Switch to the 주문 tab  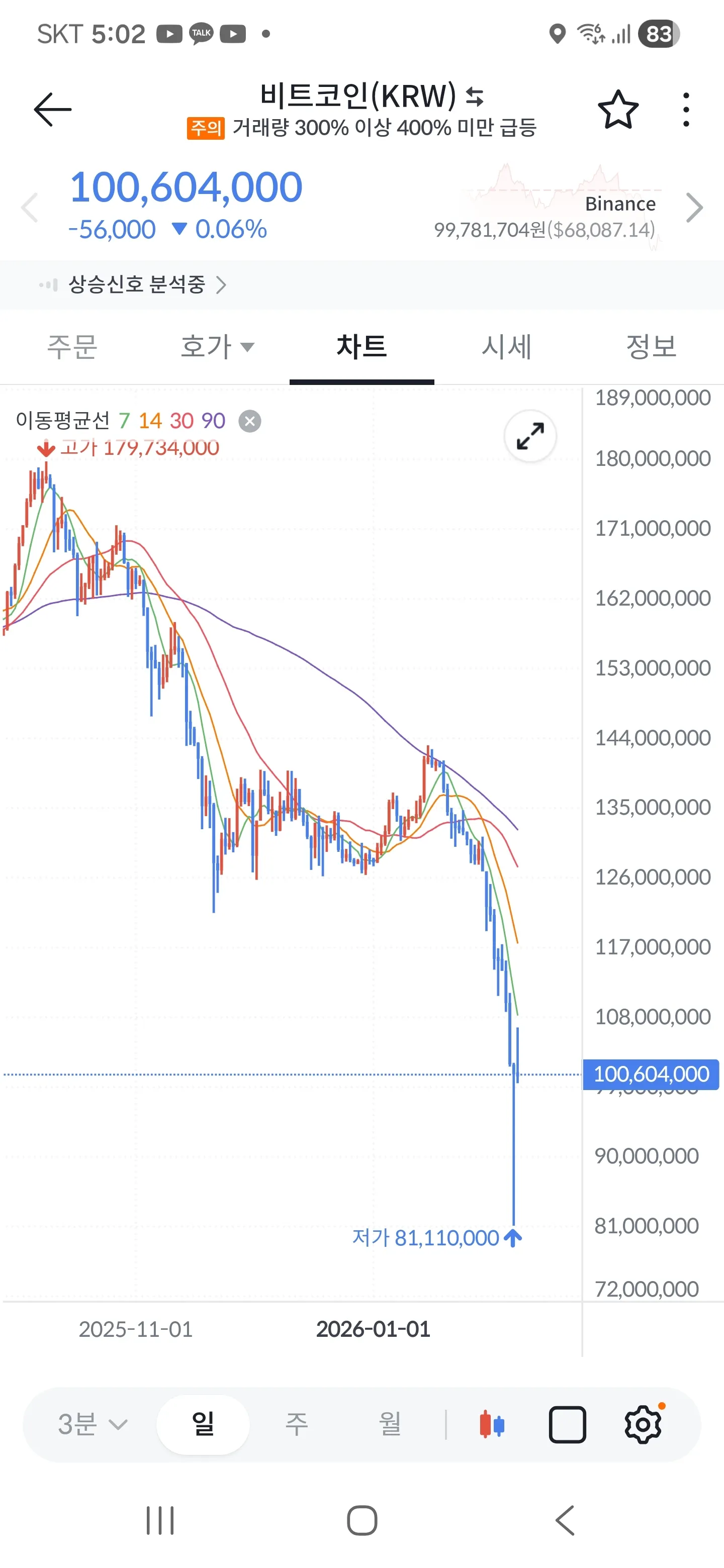click(72, 346)
